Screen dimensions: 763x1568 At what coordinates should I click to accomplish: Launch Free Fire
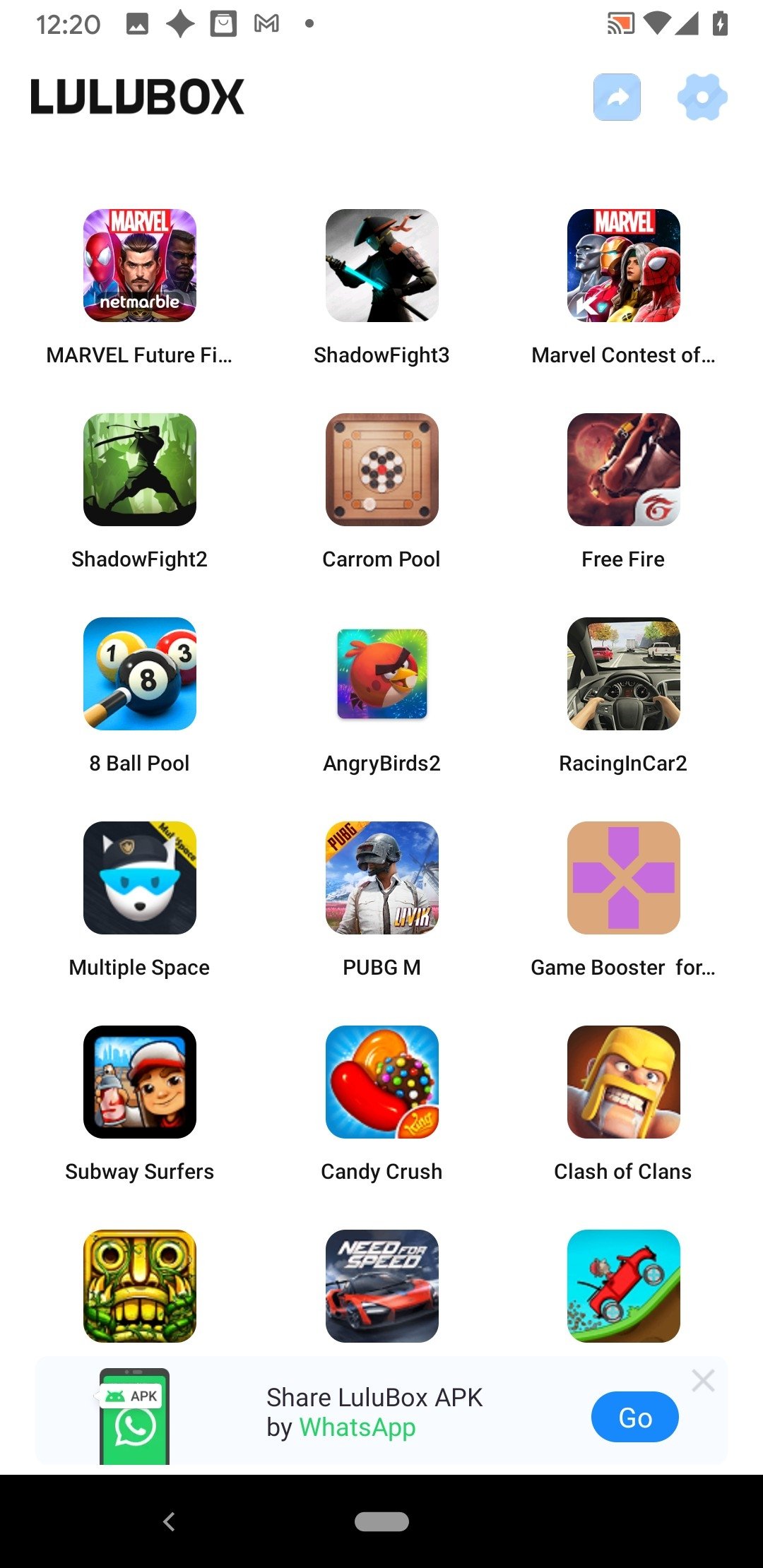tap(622, 468)
